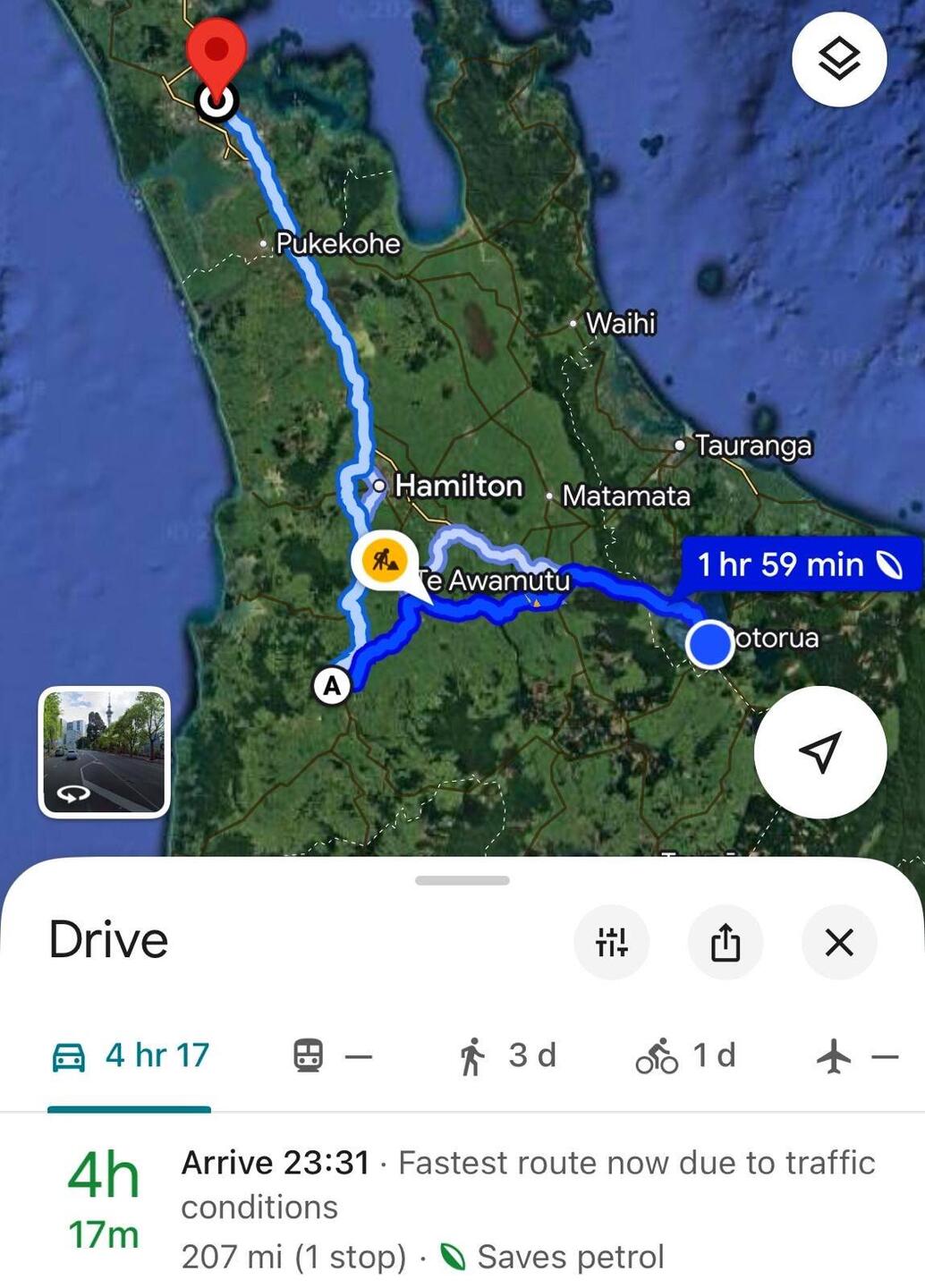Open the Street View thumbnail

coord(105,751)
